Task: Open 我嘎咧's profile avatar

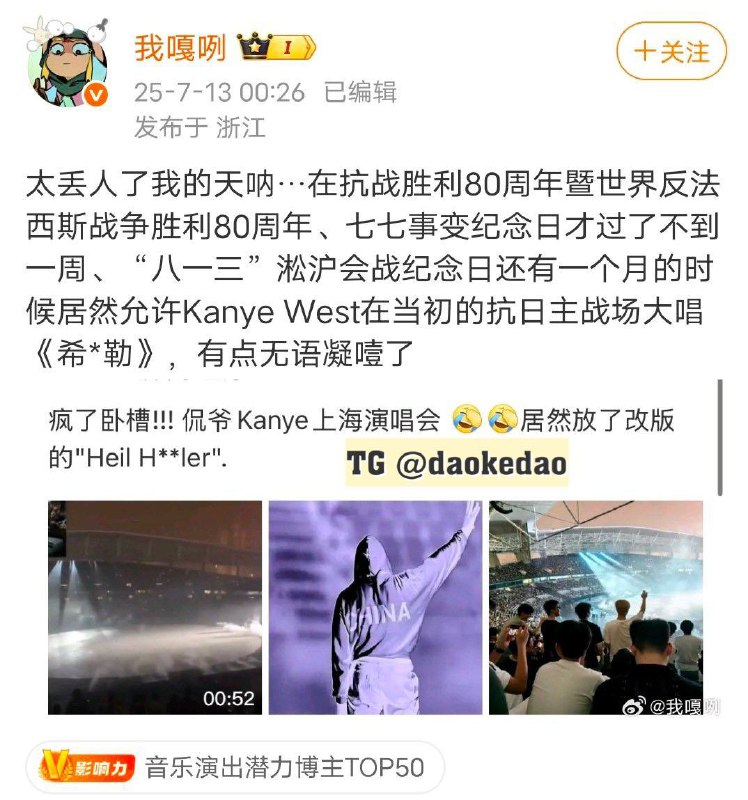Action: tap(67, 62)
